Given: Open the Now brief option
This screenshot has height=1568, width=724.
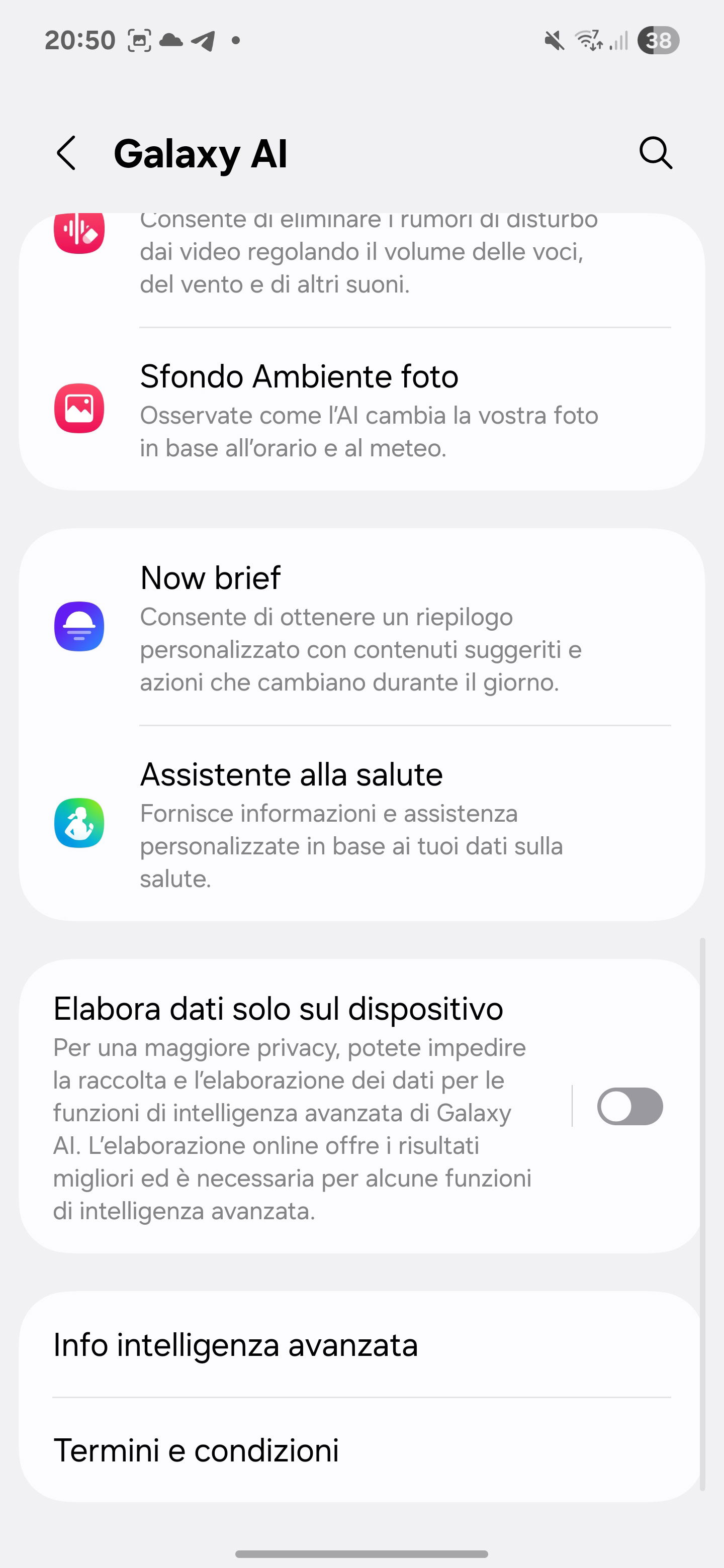Looking at the screenshot, I should coord(366,627).
